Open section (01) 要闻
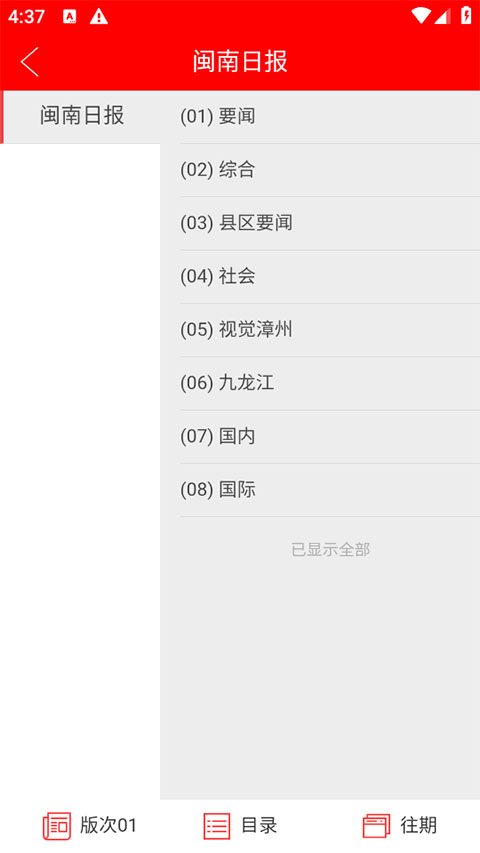Screen dimensions: 480x853 (x=330, y=116)
